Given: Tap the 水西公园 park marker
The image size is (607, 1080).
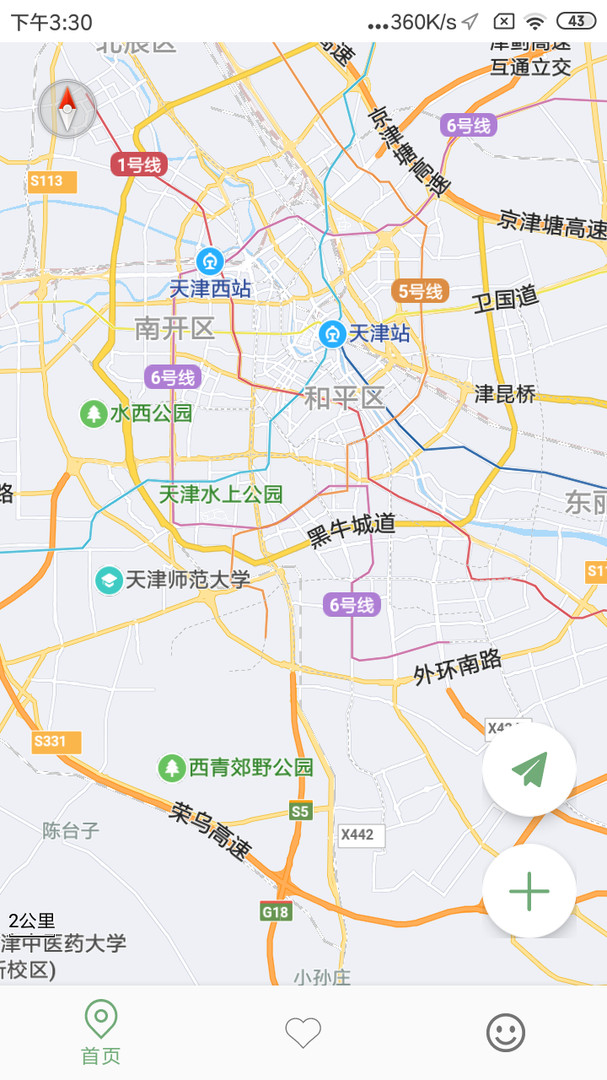Looking at the screenshot, I should pyautogui.click(x=93, y=413).
